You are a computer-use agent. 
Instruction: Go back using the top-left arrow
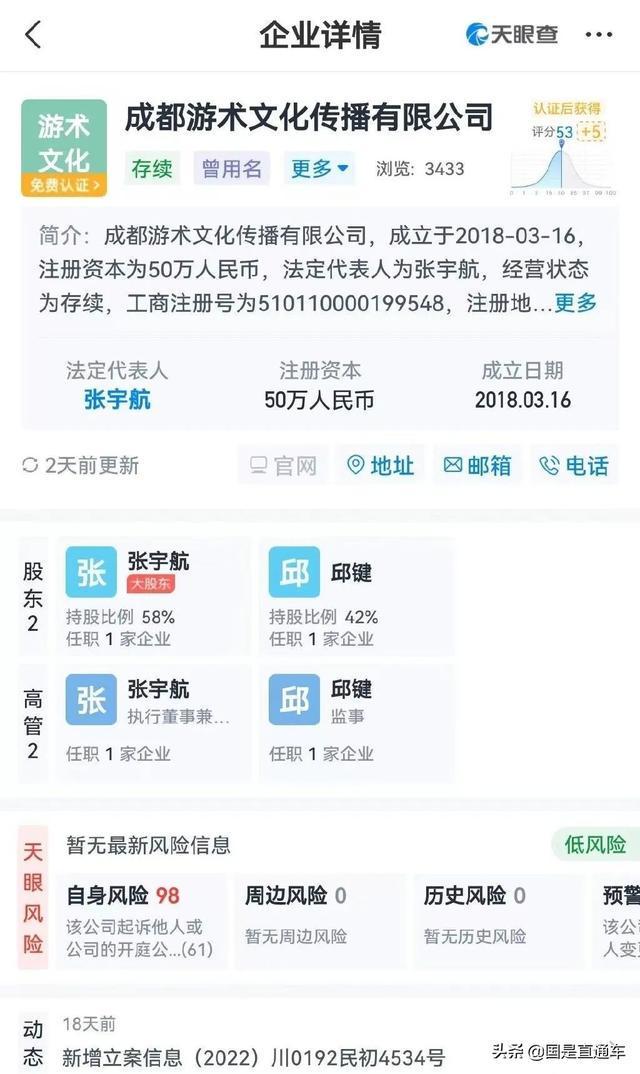tap(33, 35)
